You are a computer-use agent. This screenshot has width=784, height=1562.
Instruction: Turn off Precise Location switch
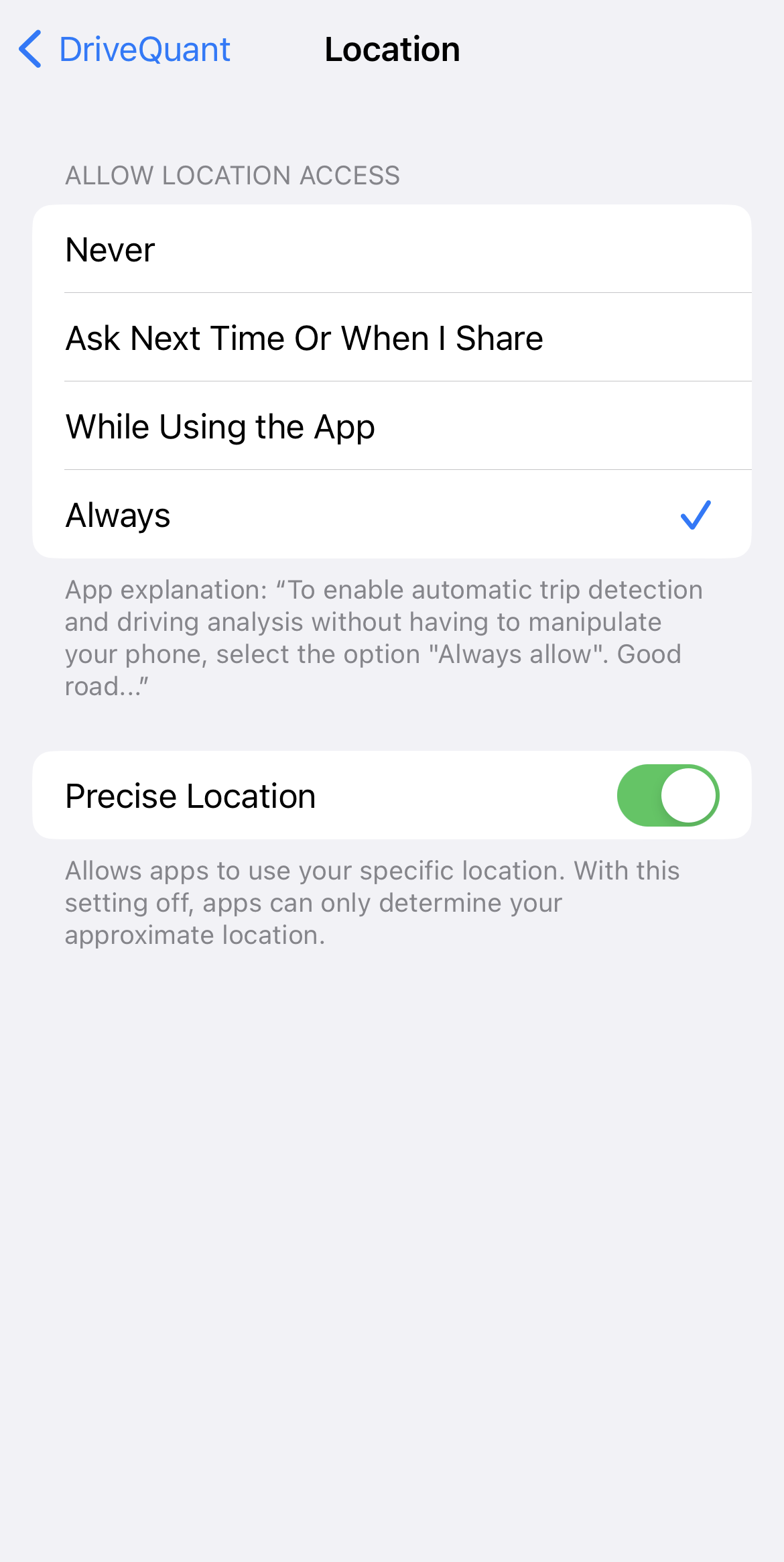(x=667, y=796)
